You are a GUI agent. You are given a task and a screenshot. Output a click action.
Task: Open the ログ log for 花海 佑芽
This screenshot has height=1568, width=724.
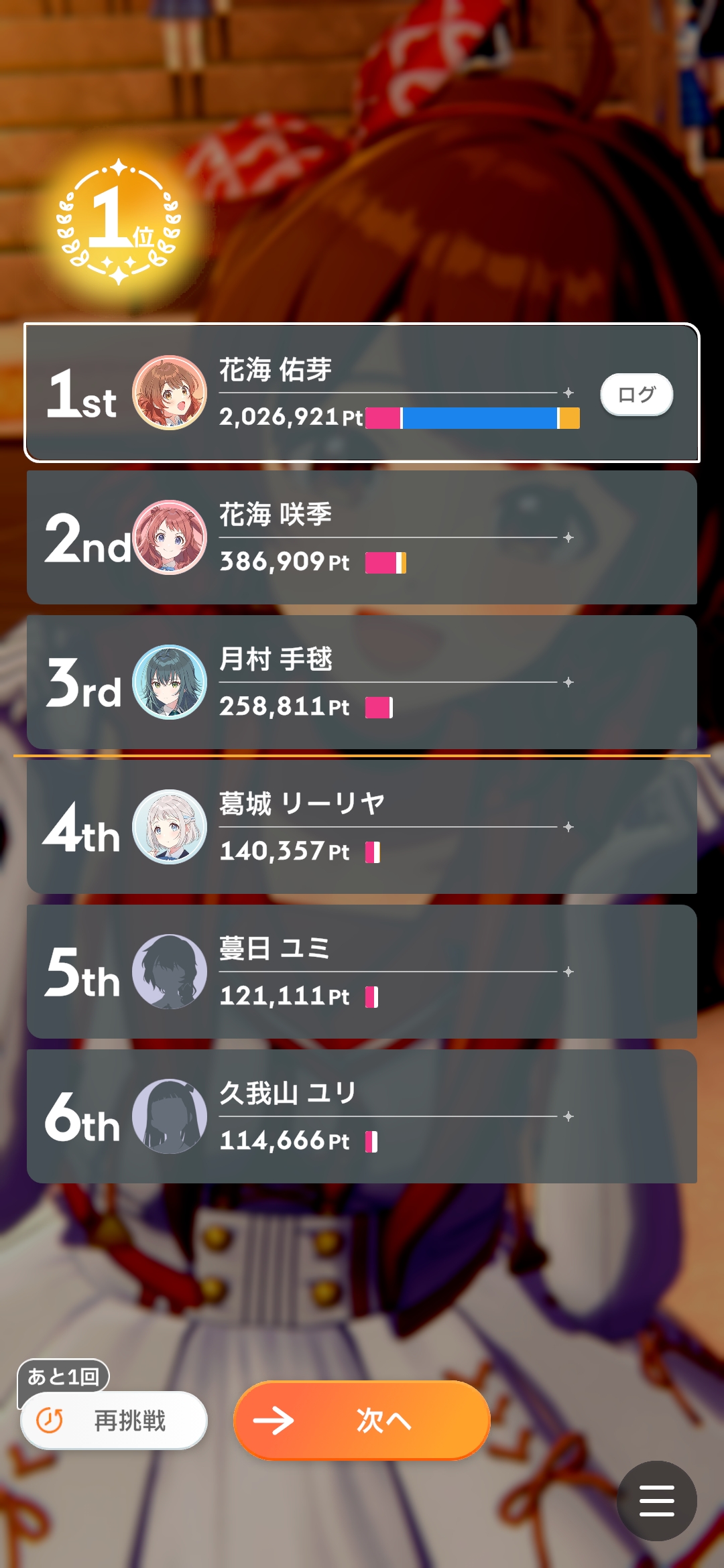pyautogui.click(x=636, y=395)
